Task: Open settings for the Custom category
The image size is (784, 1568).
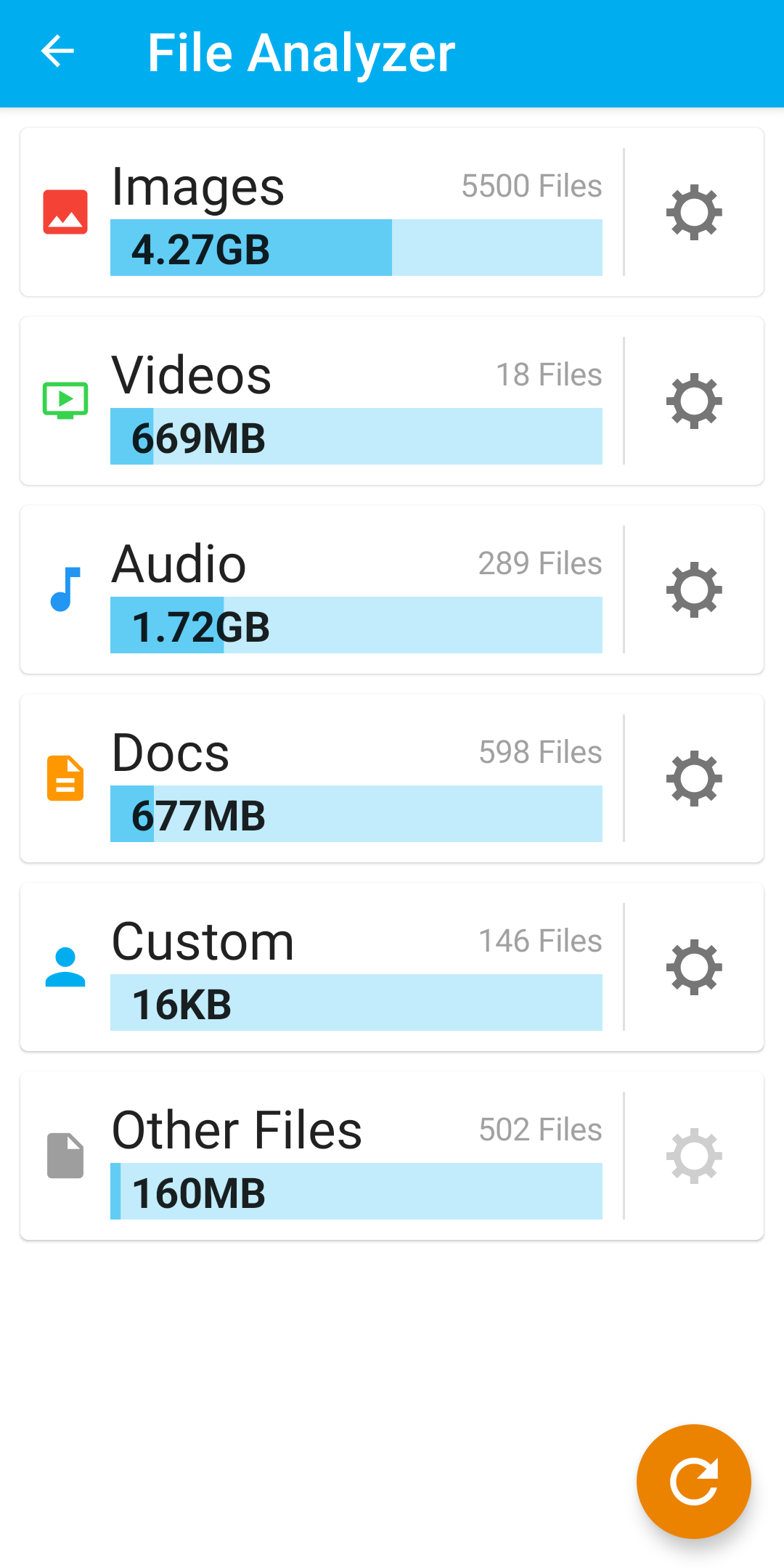Action: coord(693,966)
